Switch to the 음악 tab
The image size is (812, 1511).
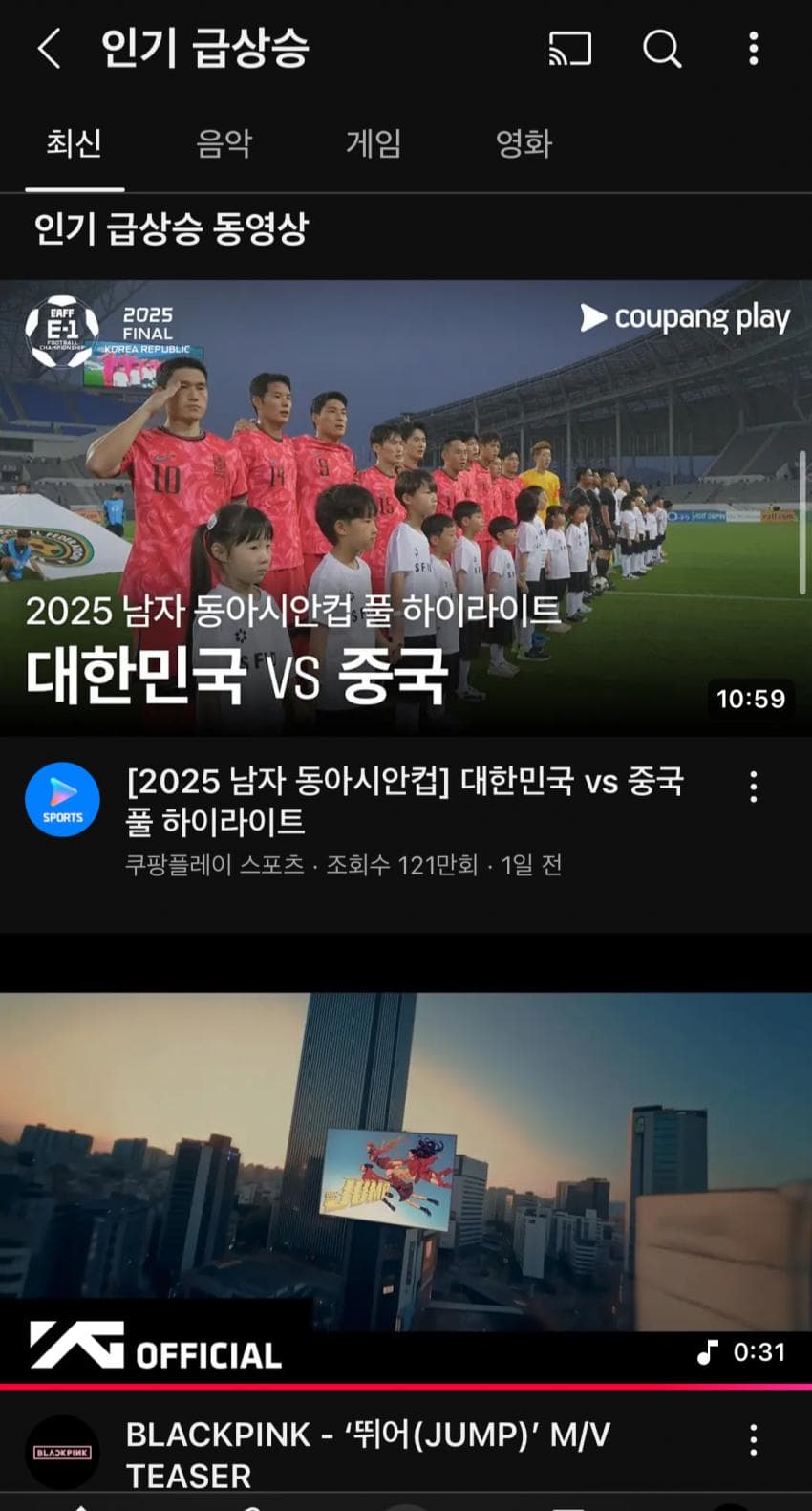point(224,144)
